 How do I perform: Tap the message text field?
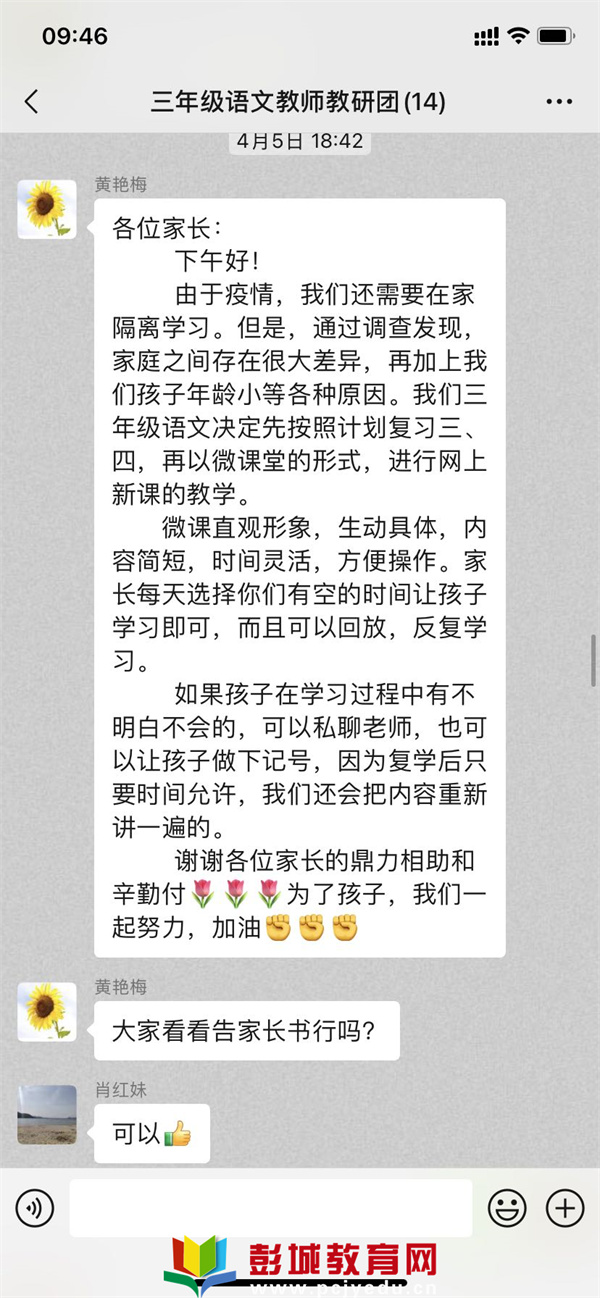point(270,1208)
